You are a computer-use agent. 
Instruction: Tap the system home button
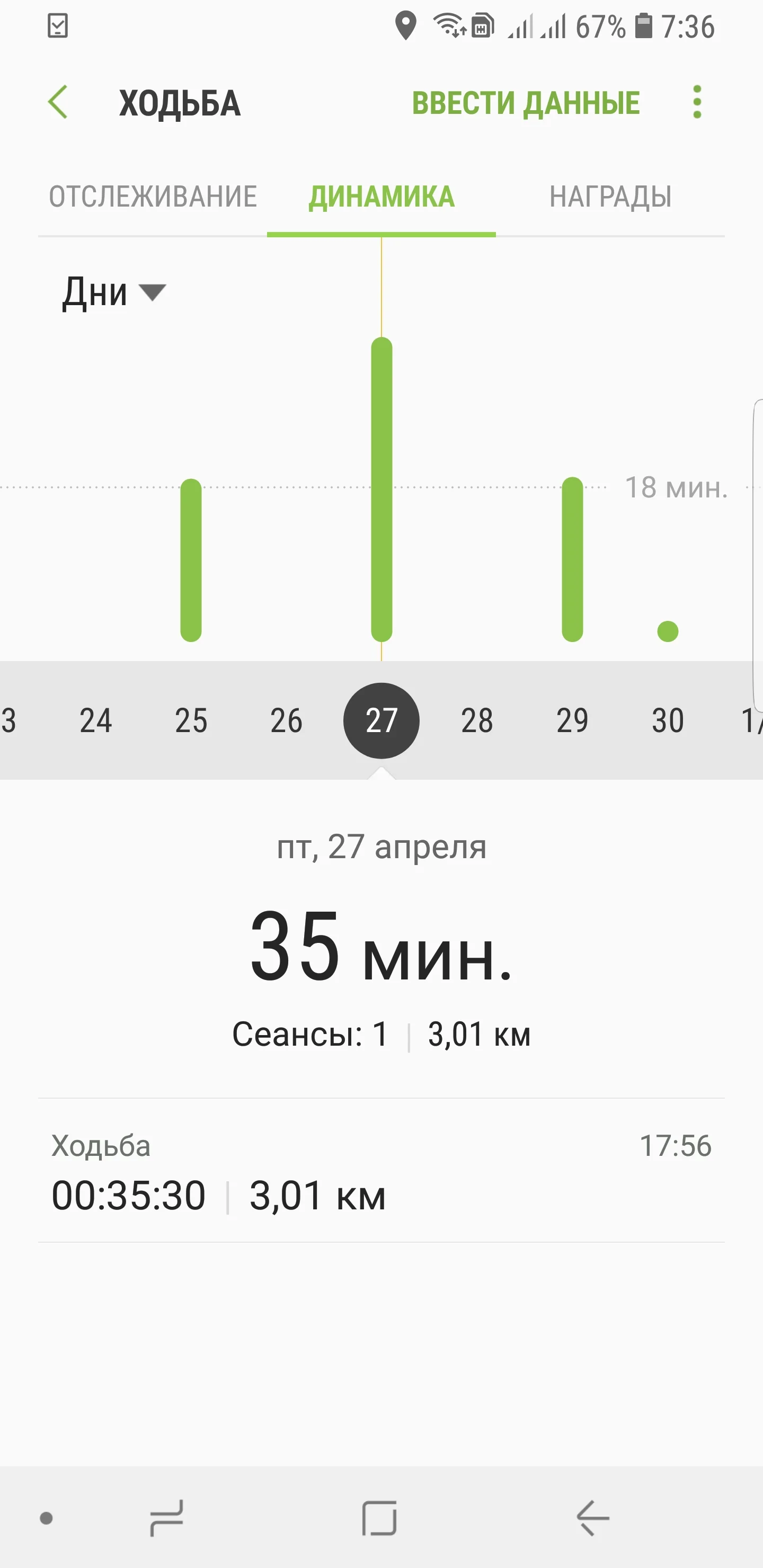[379, 1518]
